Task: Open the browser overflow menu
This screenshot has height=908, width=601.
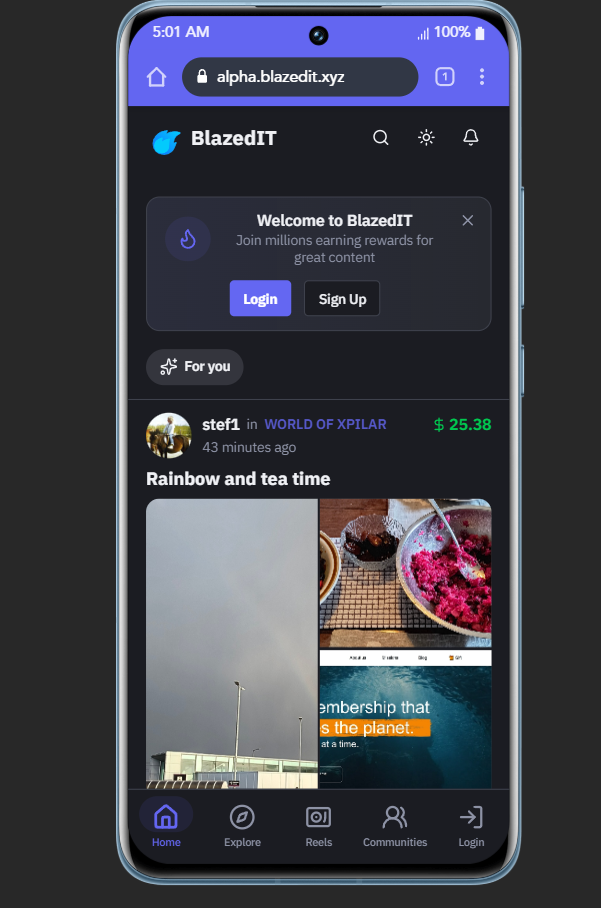Action: coord(482,77)
